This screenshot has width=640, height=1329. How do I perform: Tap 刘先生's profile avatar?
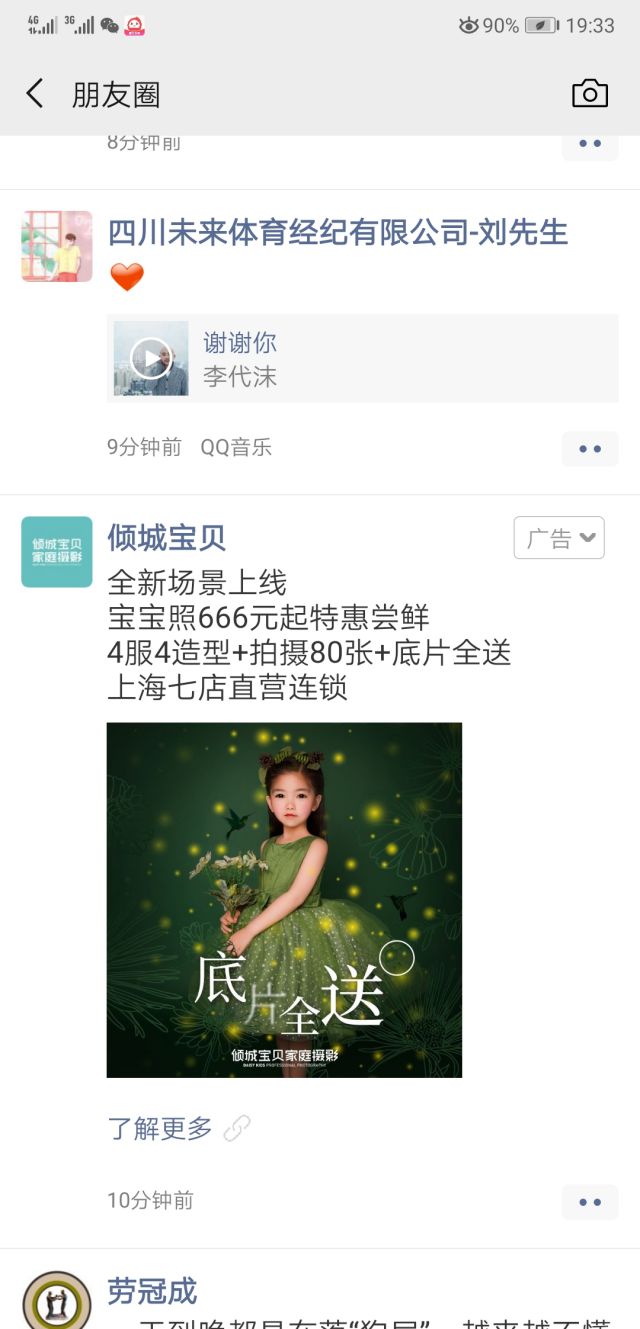coord(57,246)
